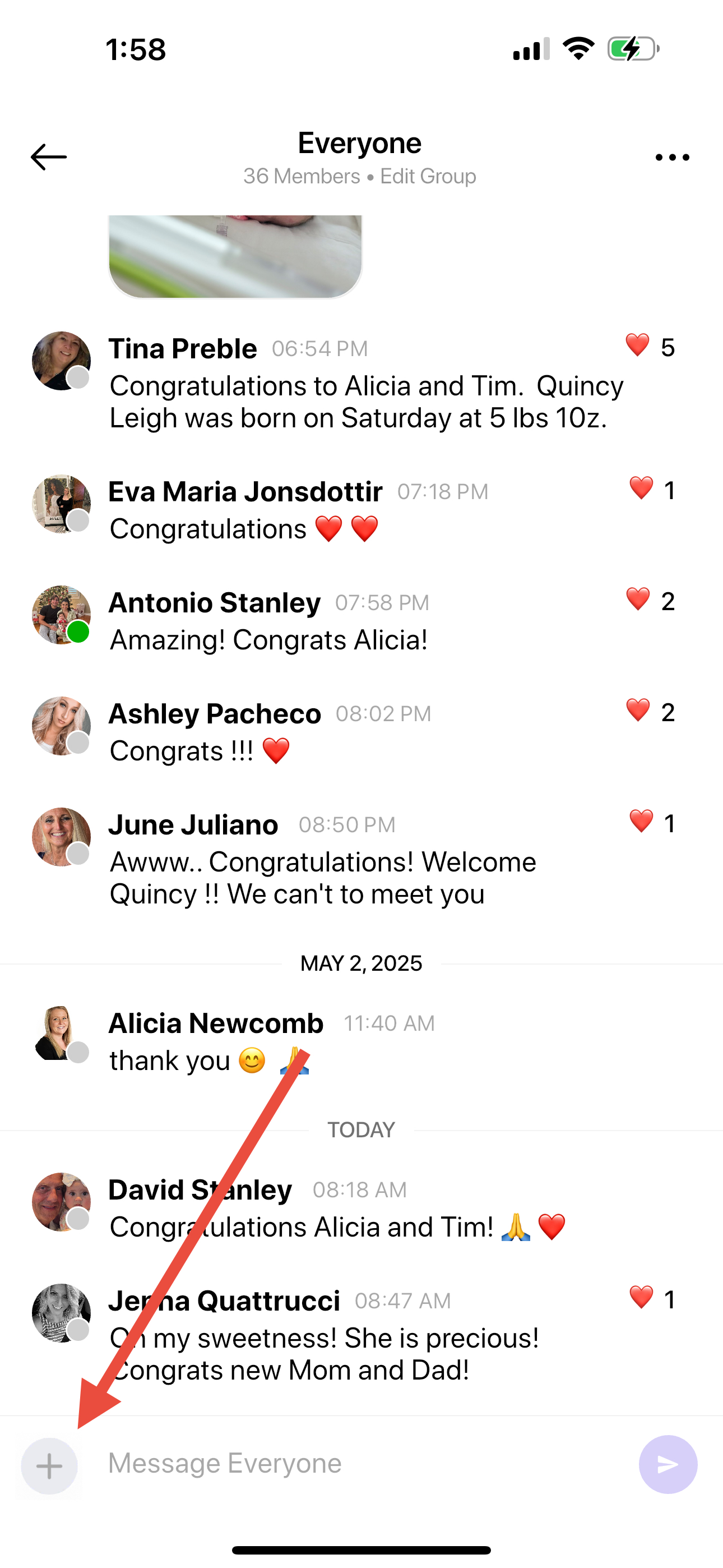Screen dimensions: 723x1568
Task: Open the three-dot overflow menu
Action: coord(672,158)
